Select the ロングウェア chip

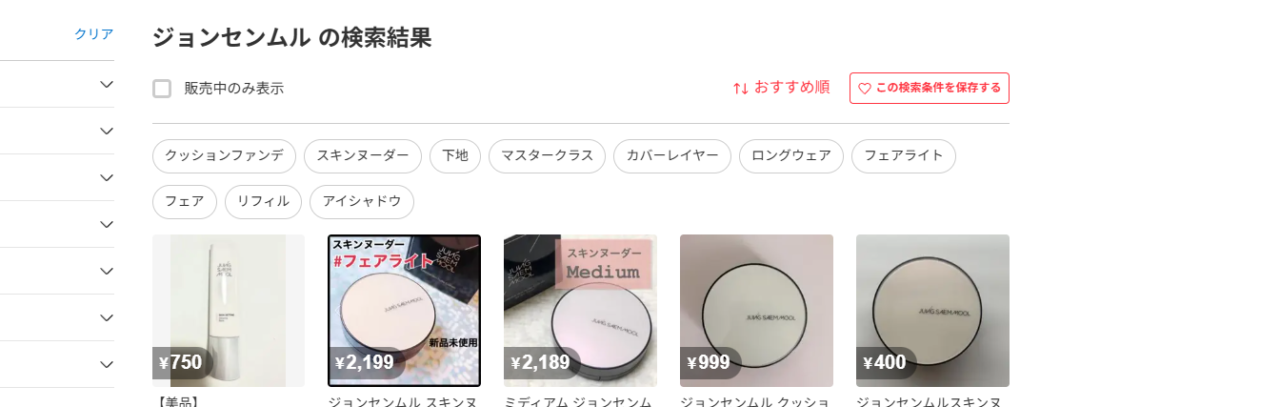[791, 156]
